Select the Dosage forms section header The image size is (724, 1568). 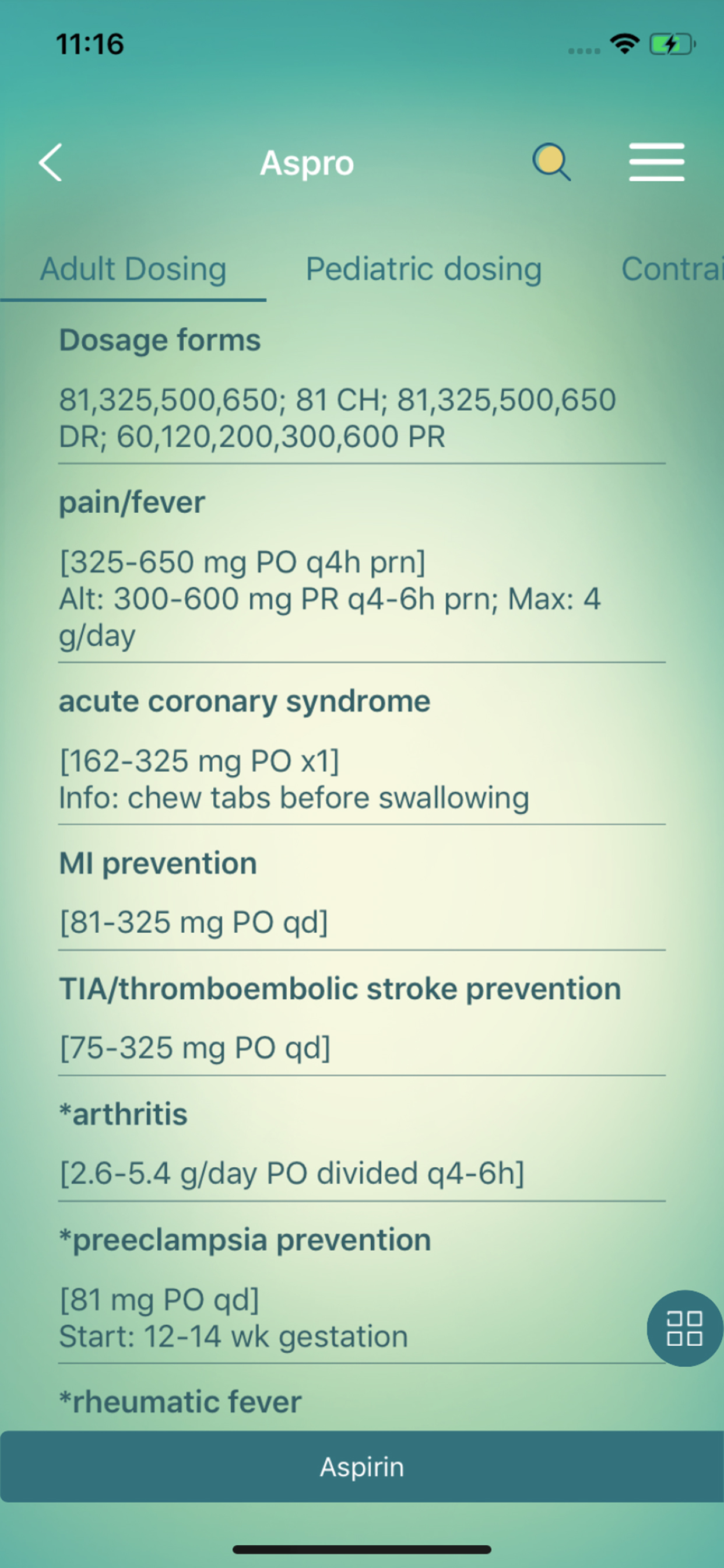coord(159,340)
